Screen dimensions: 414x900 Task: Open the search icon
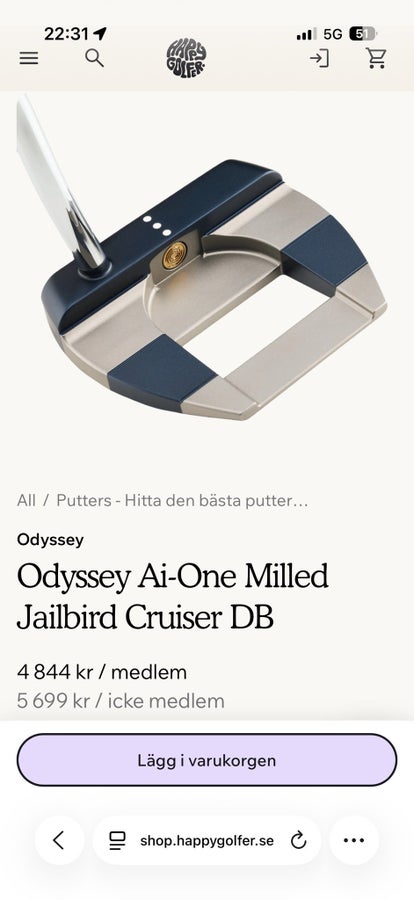coord(95,58)
